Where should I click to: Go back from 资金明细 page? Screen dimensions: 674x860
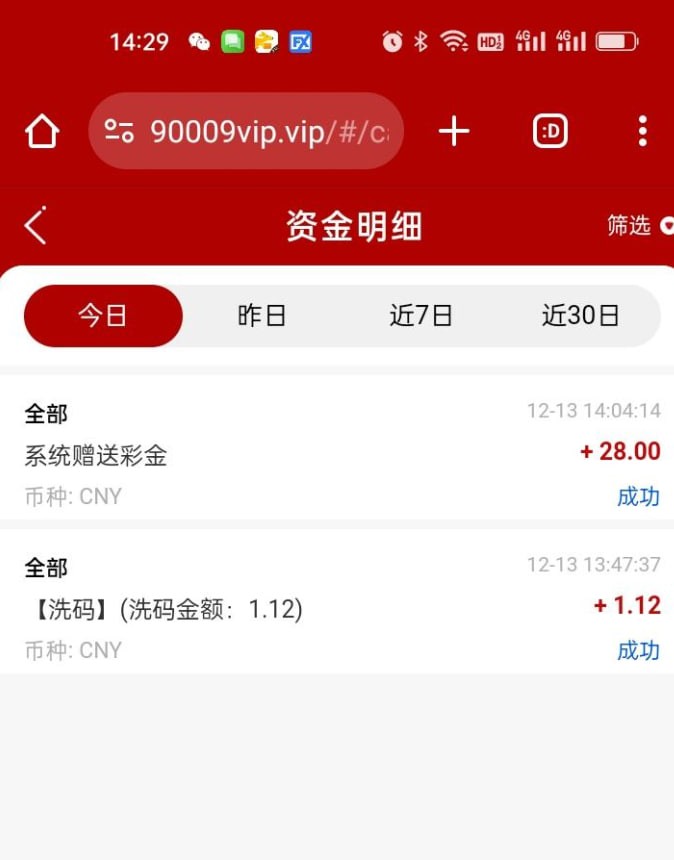click(36, 226)
